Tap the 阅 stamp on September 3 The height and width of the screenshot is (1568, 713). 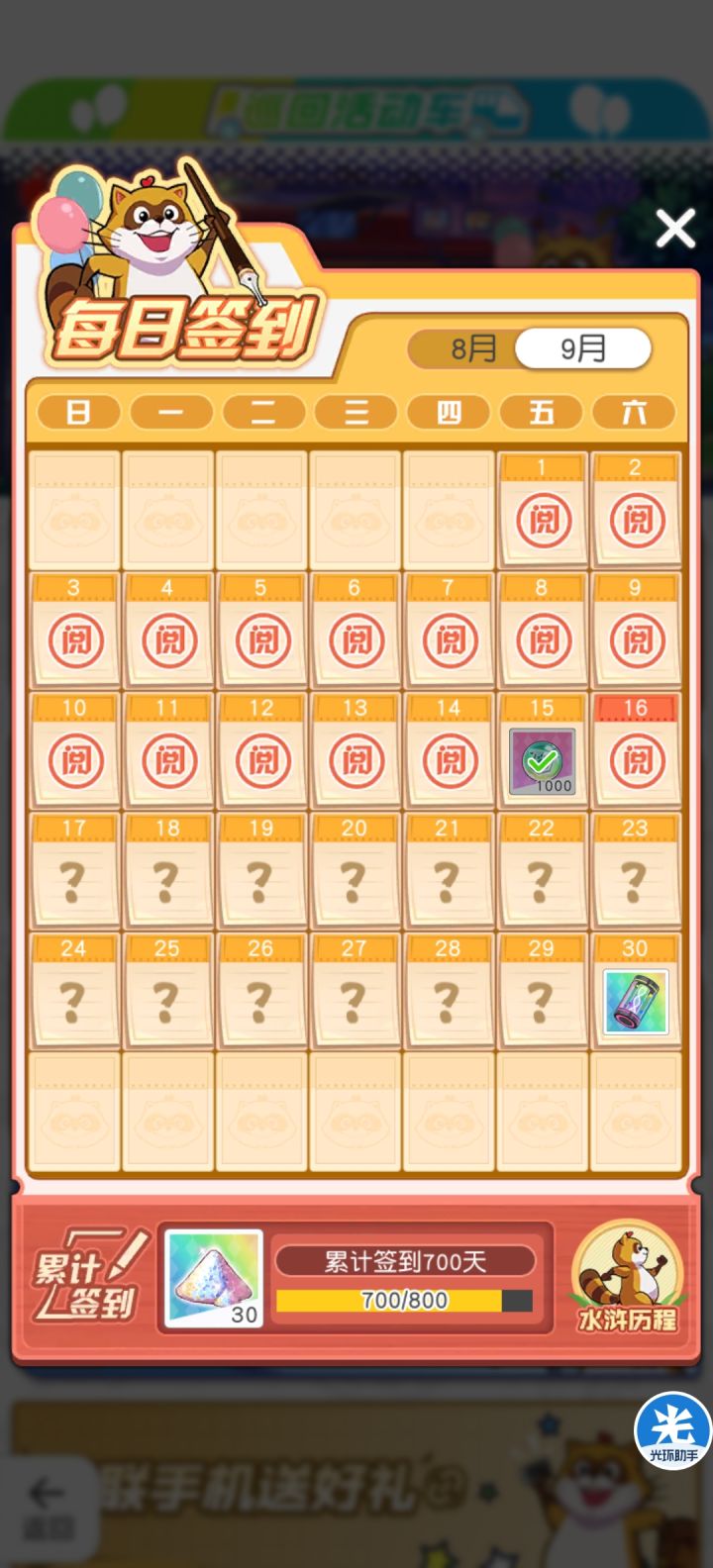click(x=76, y=641)
